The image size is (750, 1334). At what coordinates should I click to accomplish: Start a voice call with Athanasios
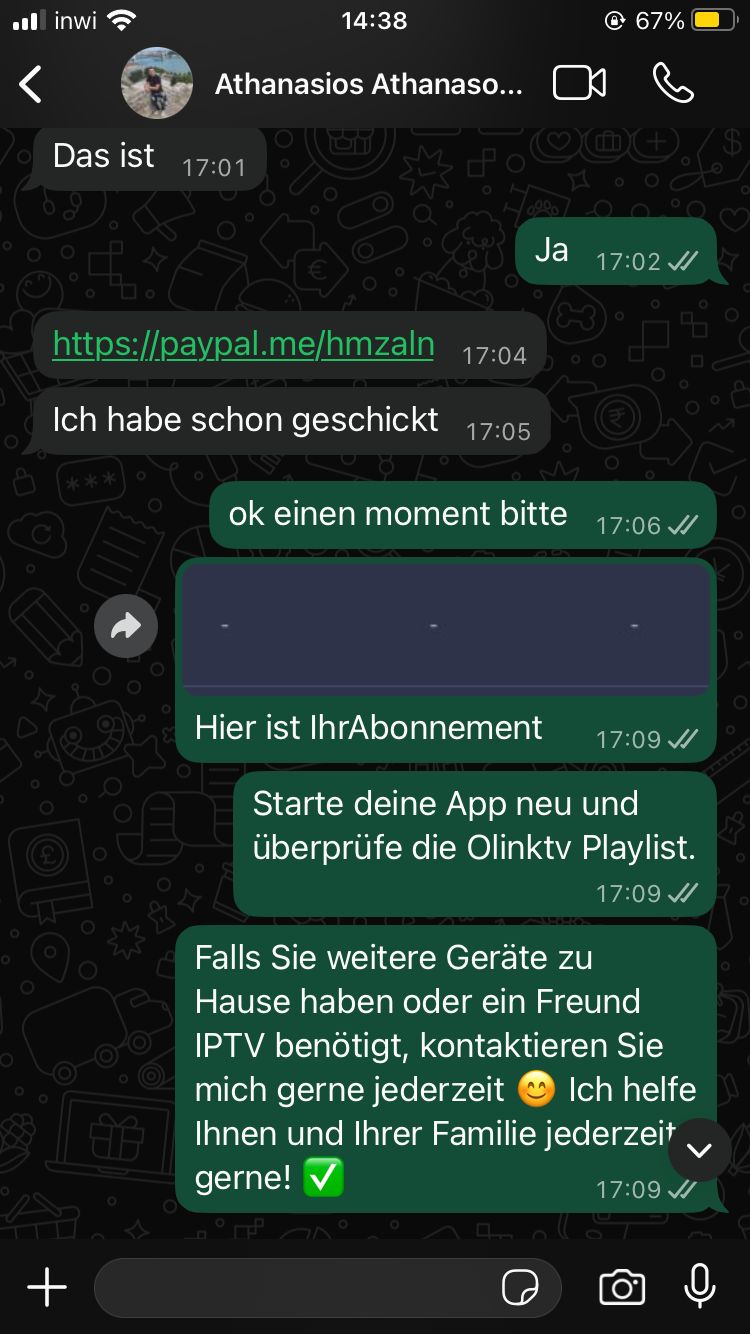(x=673, y=83)
